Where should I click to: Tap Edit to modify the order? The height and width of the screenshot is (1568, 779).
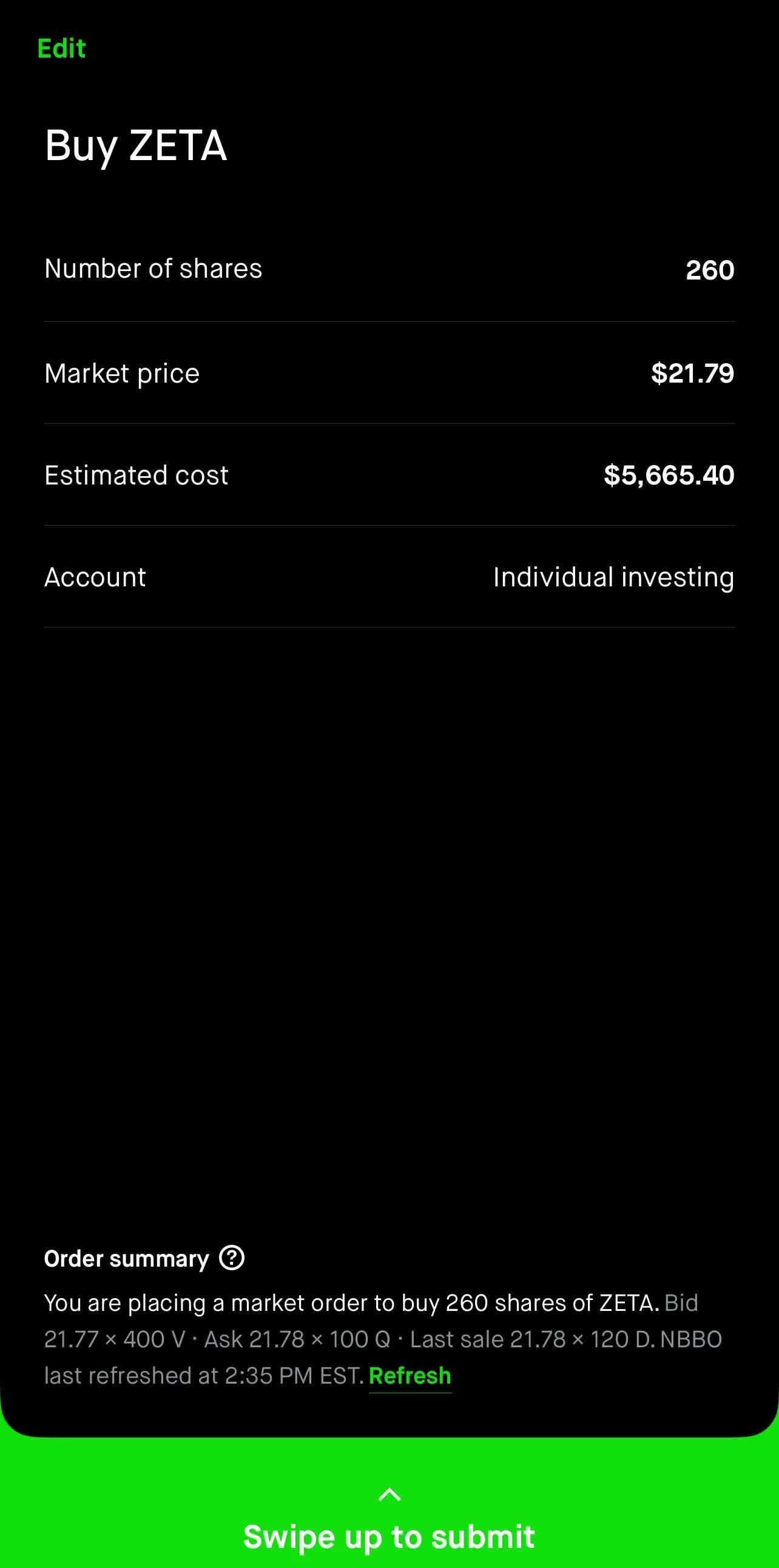point(61,49)
